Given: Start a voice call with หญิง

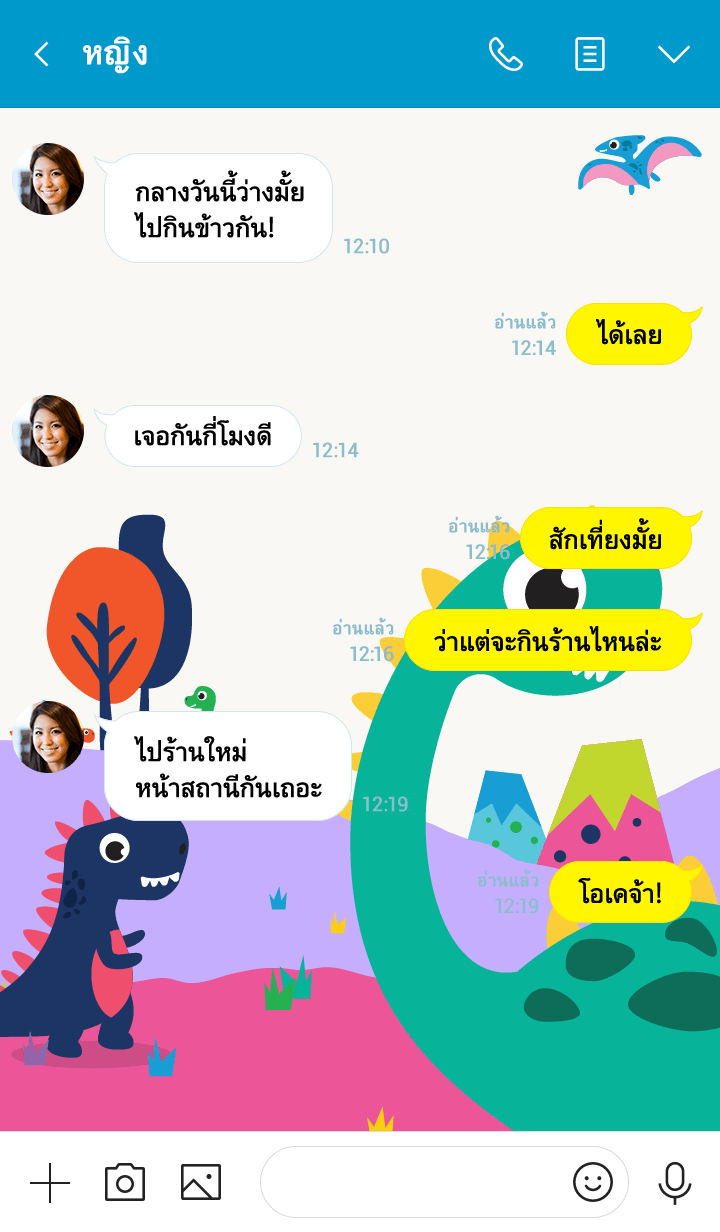Looking at the screenshot, I should 505,54.
